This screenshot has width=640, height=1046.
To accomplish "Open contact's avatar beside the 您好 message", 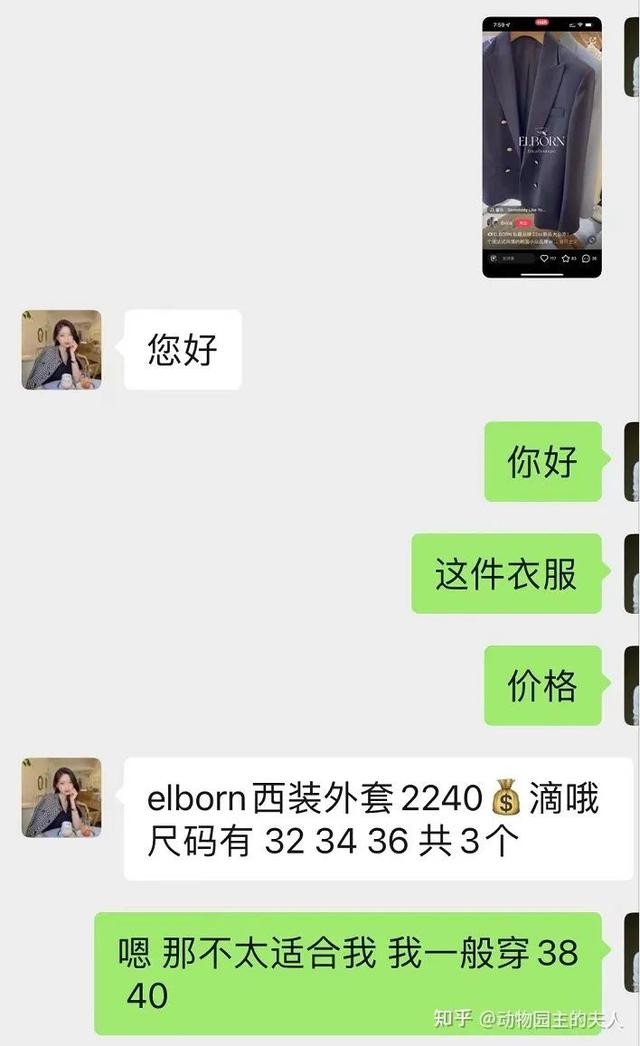I will 61,350.
